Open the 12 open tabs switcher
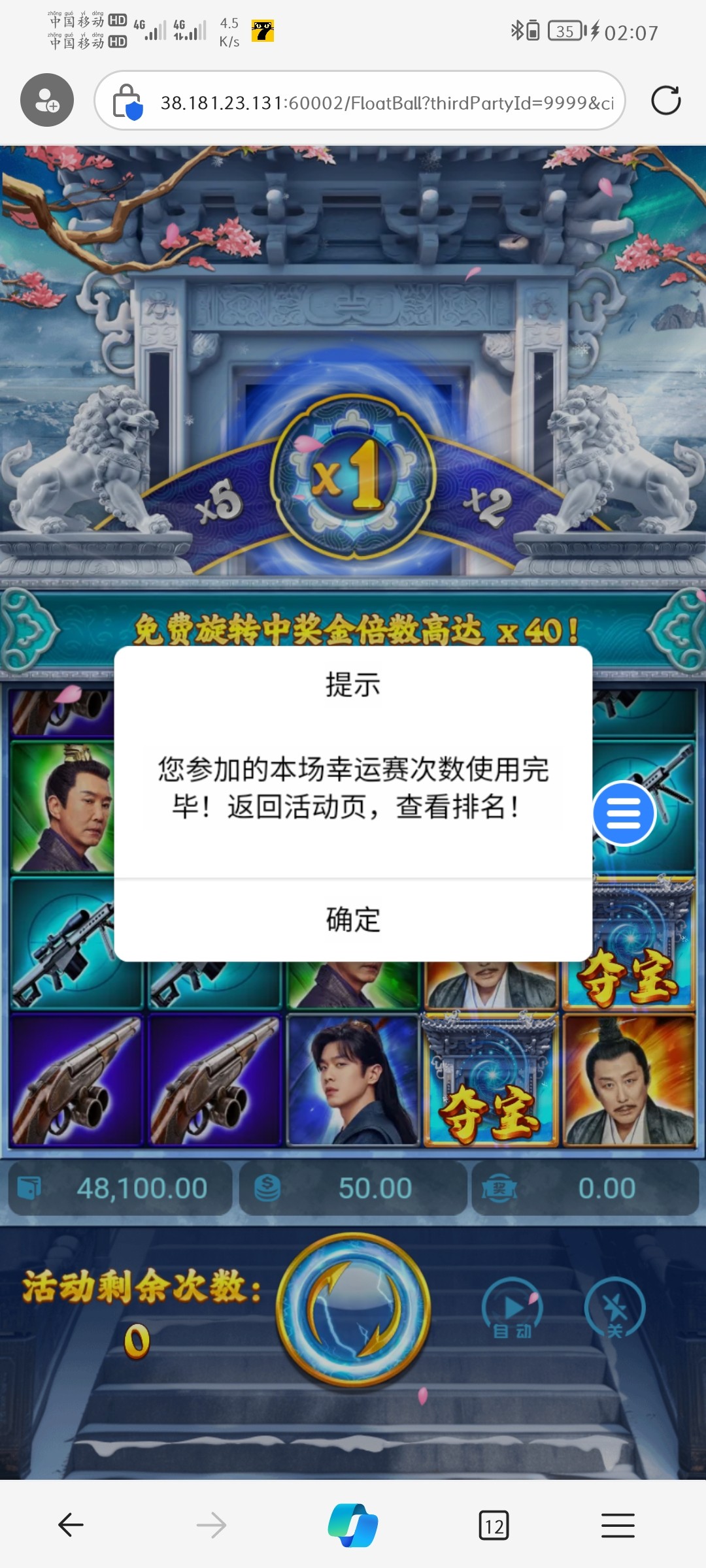This screenshot has width=706, height=1568. 494,1525
